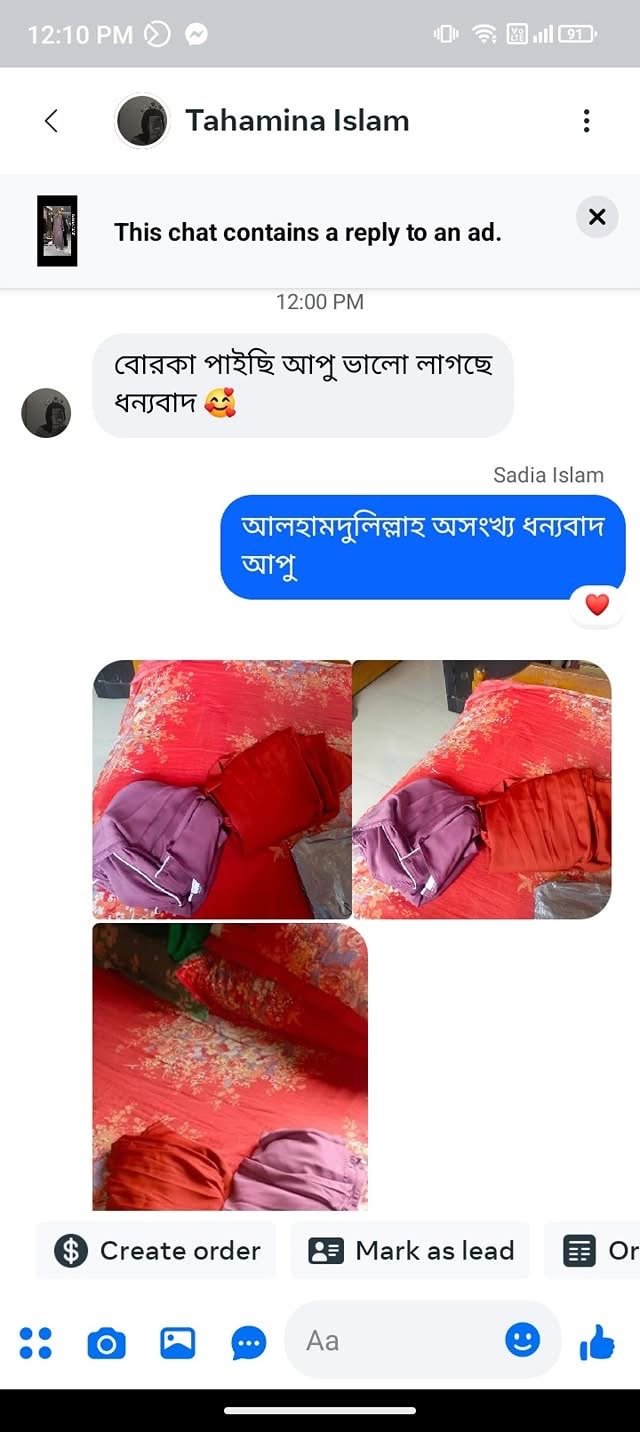The image size is (640, 1432).
Task: Tap the Create order button
Action: (x=157, y=1251)
